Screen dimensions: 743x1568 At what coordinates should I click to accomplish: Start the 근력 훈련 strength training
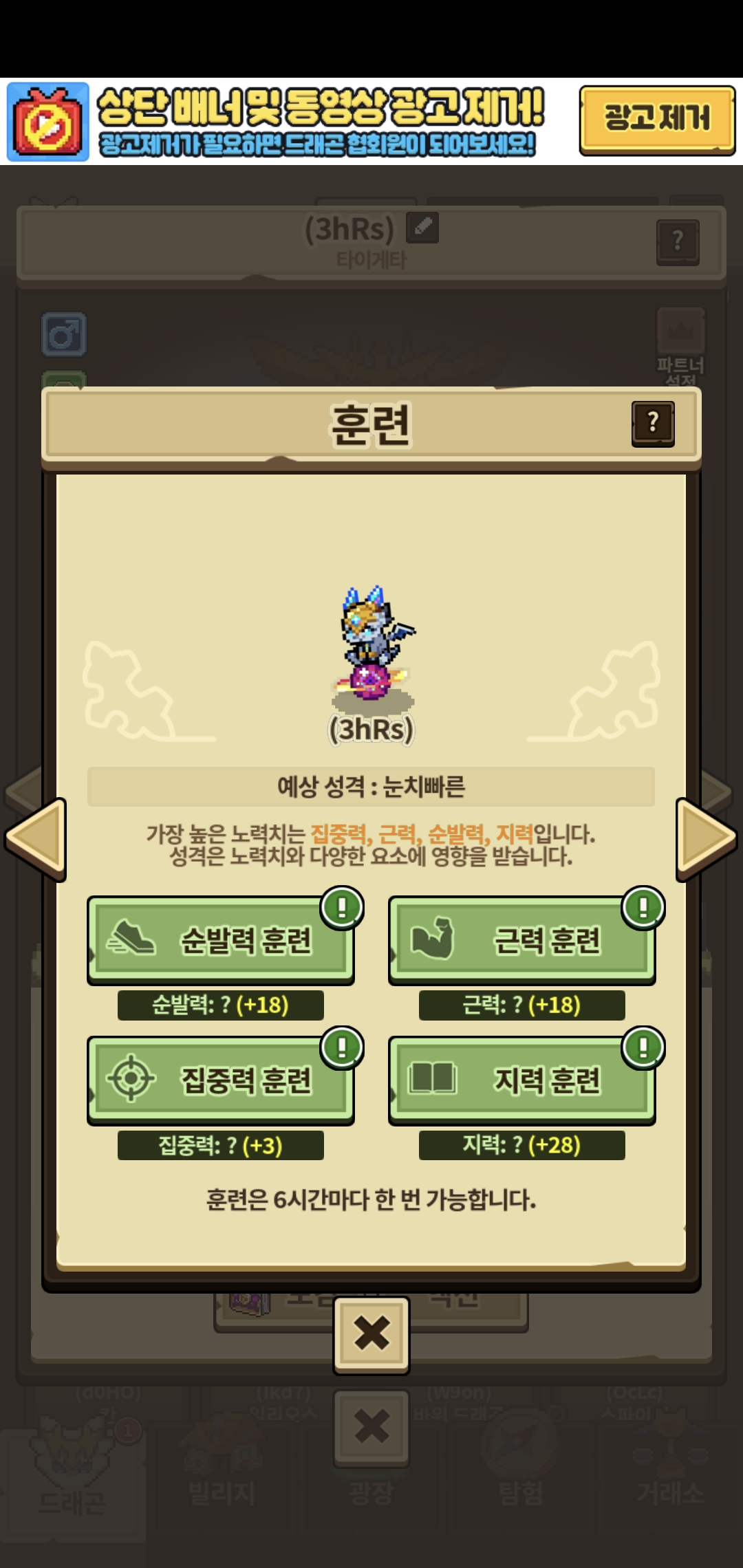521,939
